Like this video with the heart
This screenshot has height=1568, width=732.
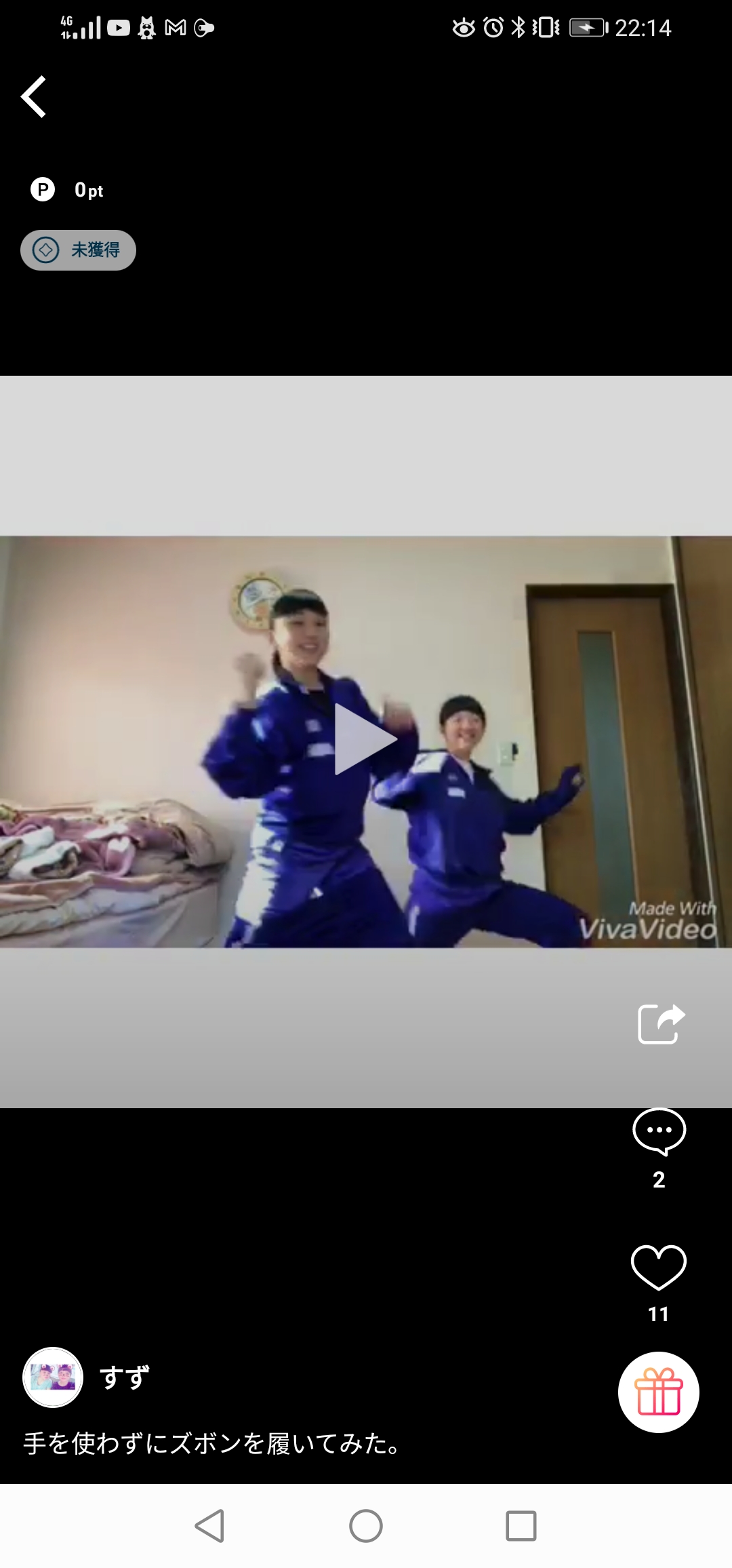click(659, 1267)
